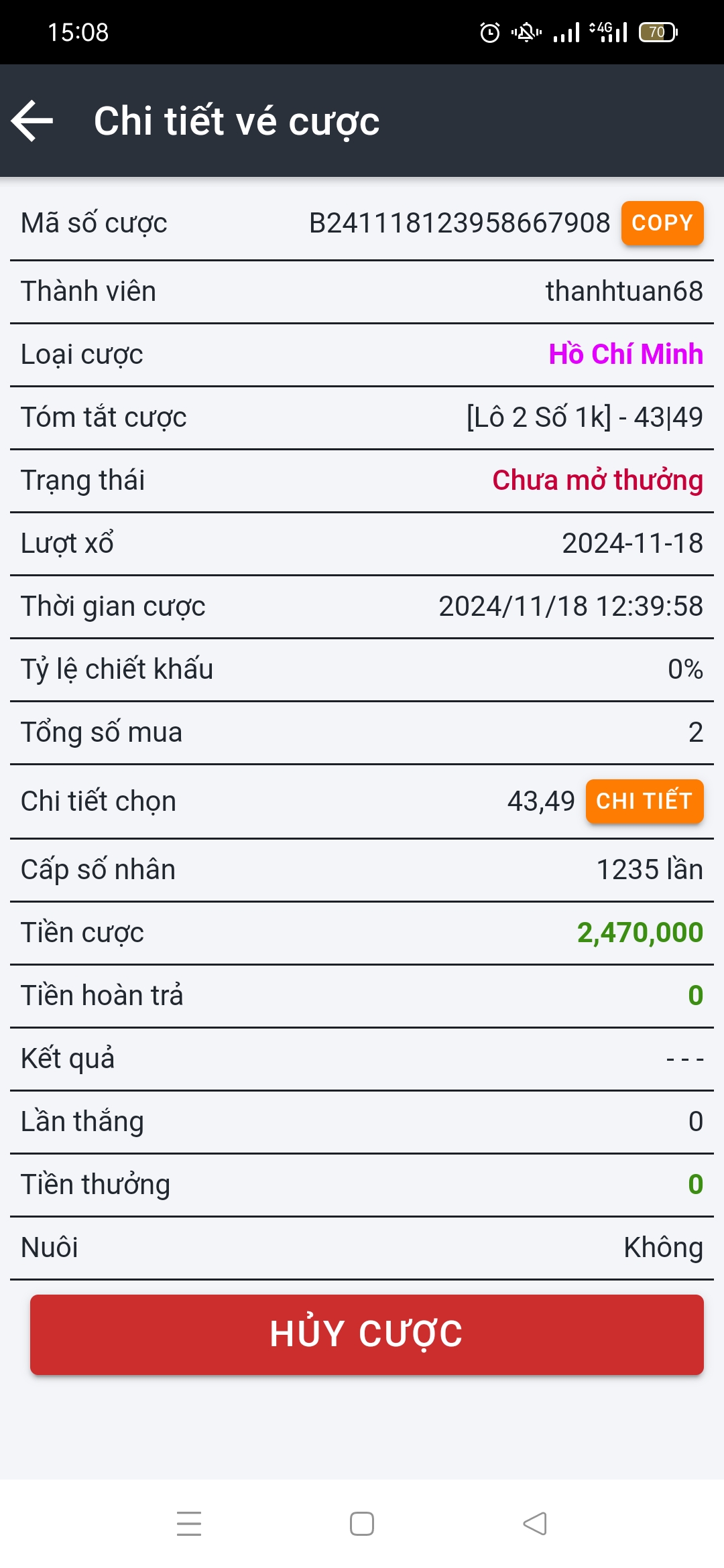Image resolution: width=724 pixels, height=1568 pixels.
Task: Go back using the header arrow
Action: [32, 121]
